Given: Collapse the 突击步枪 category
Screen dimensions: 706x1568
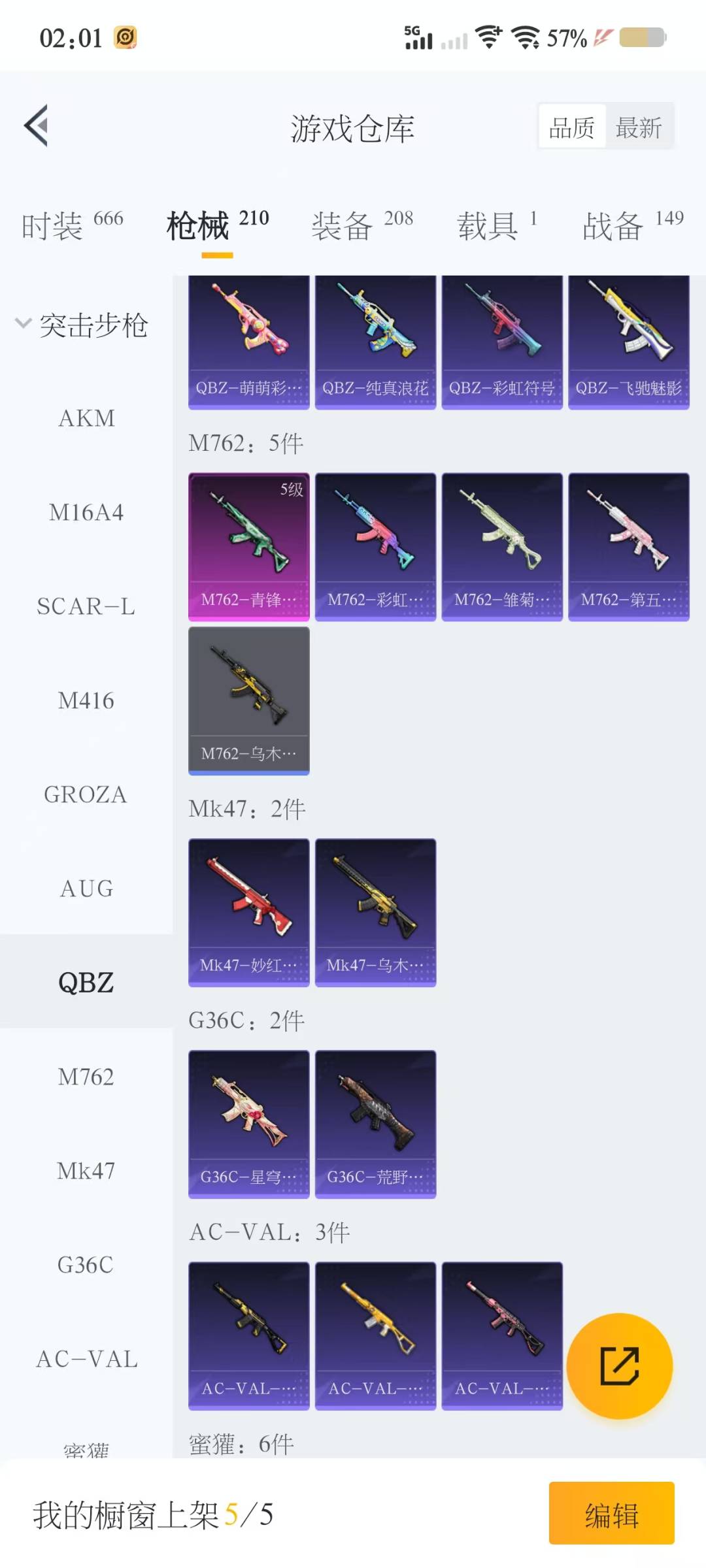Looking at the screenshot, I should point(82,325).
